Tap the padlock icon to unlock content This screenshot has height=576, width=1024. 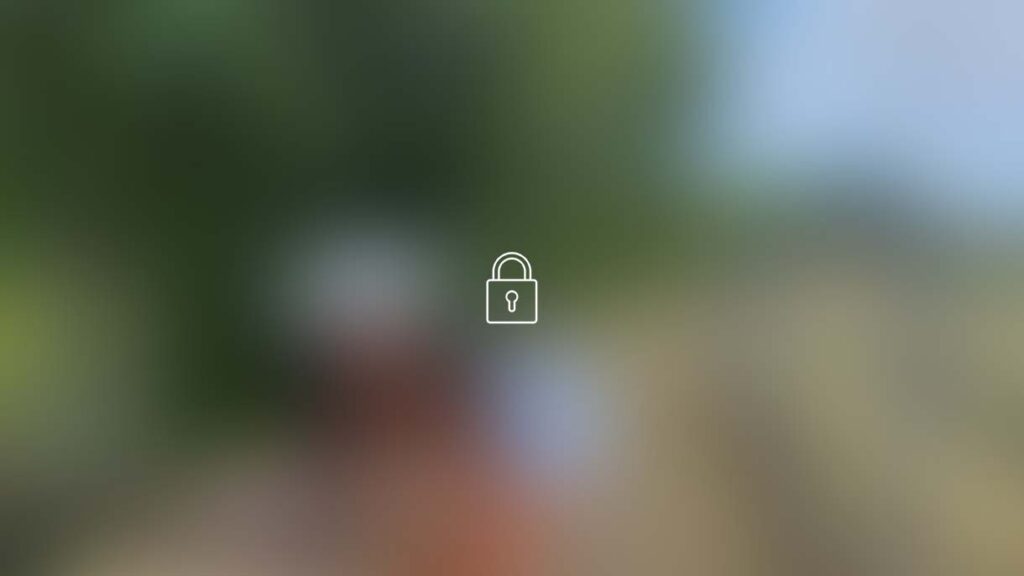coord(511,289)
